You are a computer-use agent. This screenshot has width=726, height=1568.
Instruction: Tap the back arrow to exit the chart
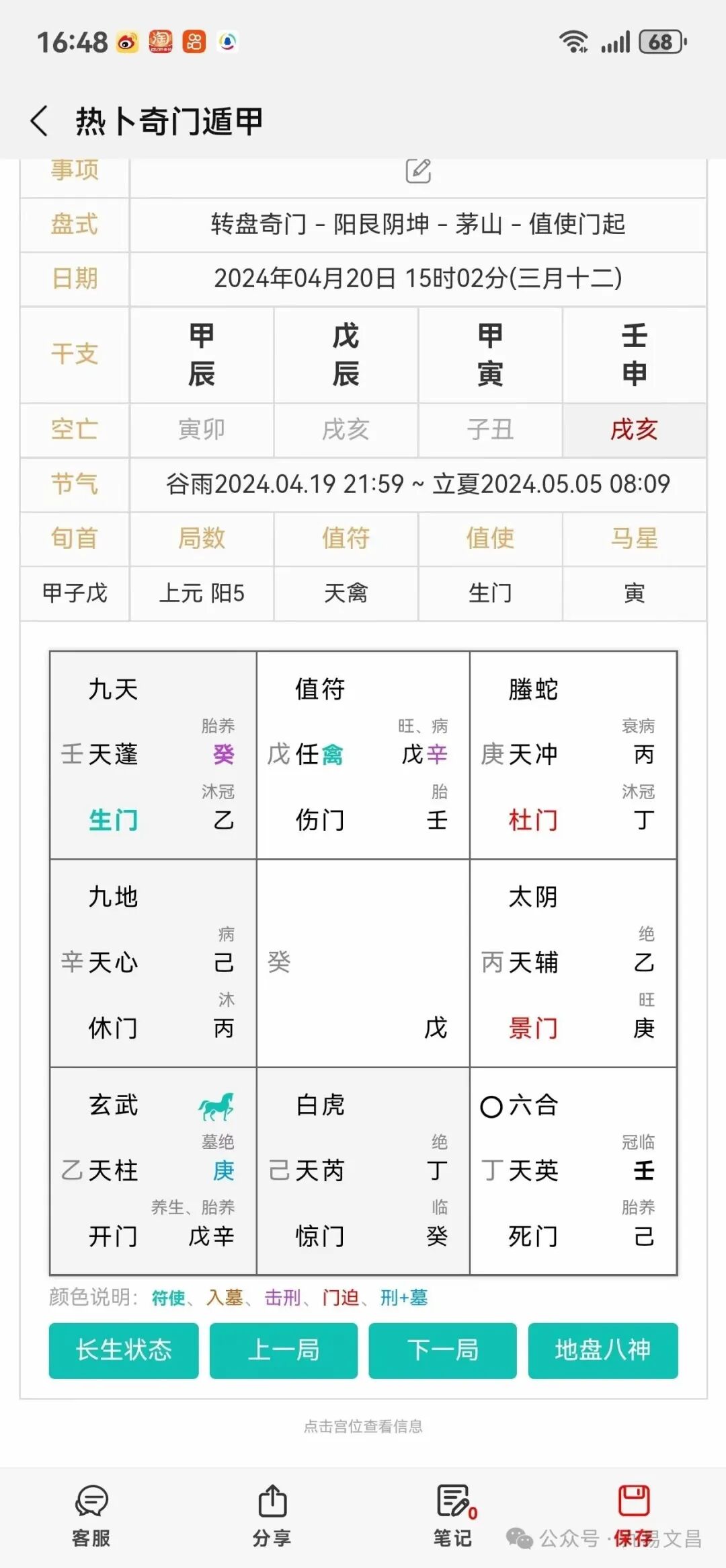[x=39, y=120]
